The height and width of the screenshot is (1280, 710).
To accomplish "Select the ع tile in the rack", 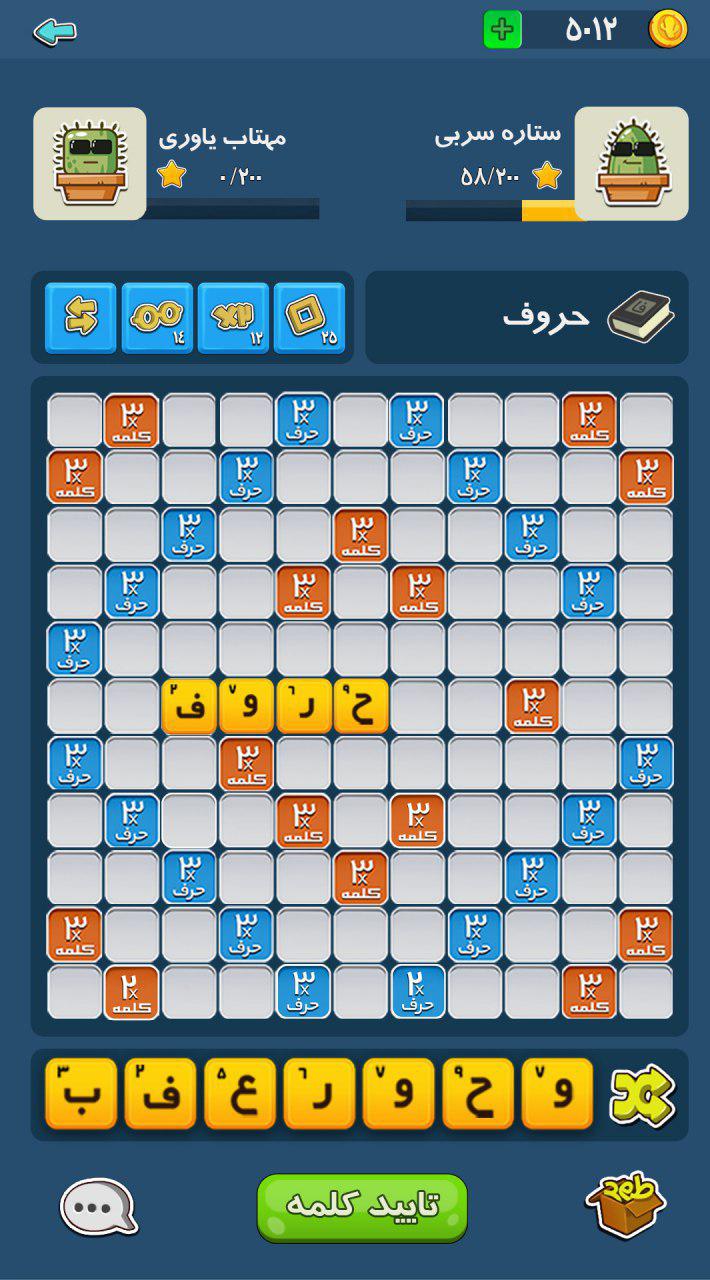I will (240, 1094).
